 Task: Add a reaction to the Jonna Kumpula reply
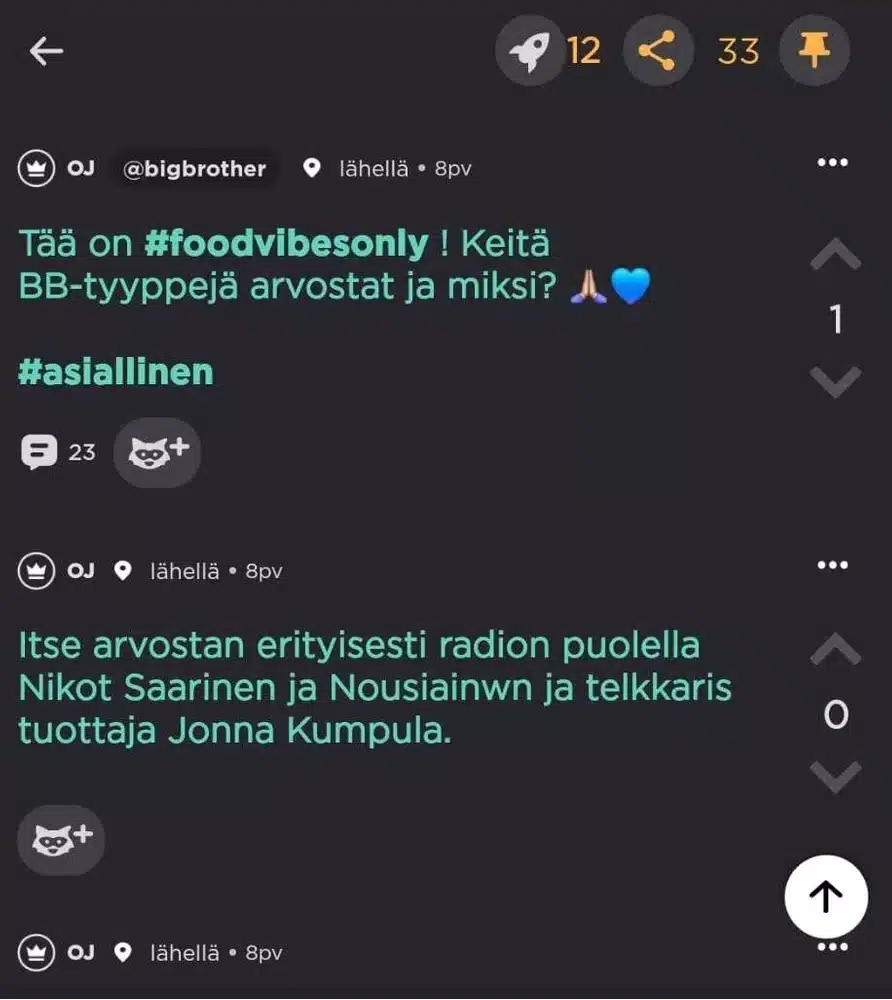coord(61,839)
